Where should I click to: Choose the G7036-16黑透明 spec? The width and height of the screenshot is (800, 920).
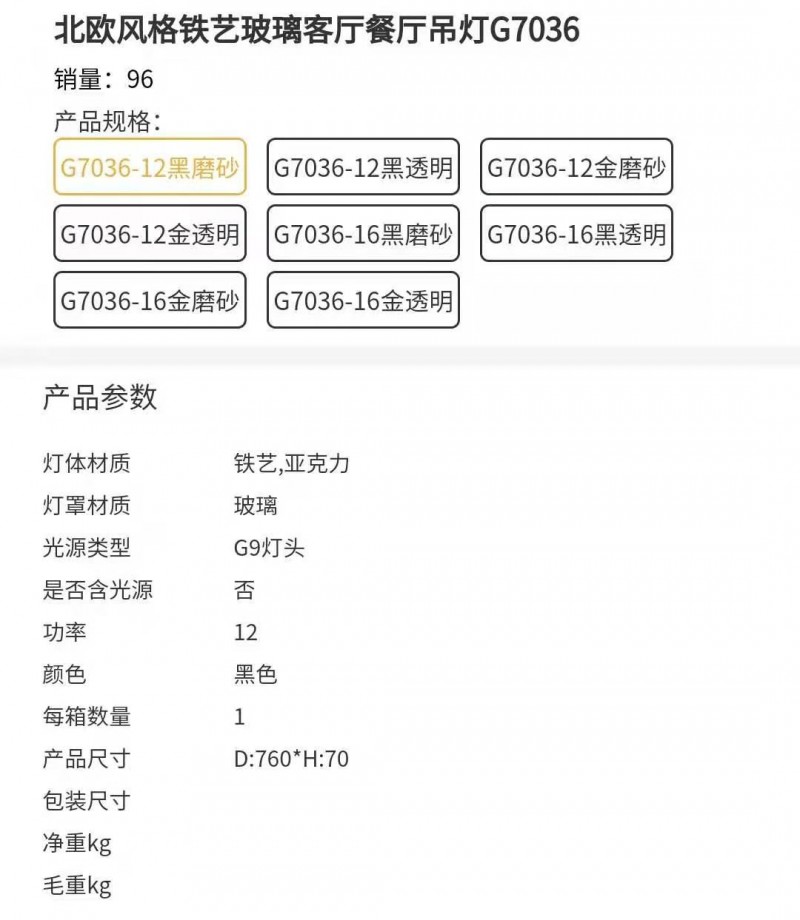click(576, 234)
